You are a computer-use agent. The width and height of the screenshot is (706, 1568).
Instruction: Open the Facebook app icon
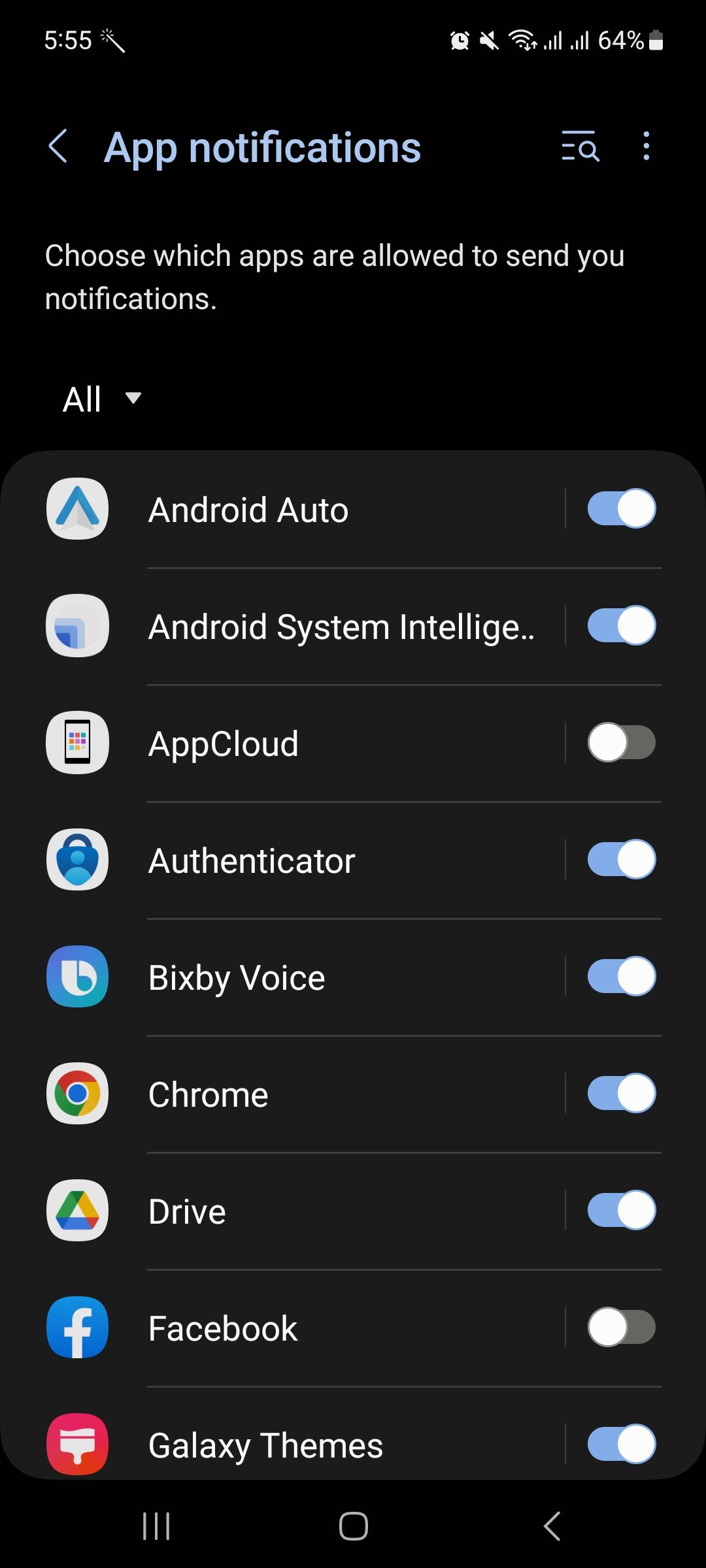coord(76,1328)
